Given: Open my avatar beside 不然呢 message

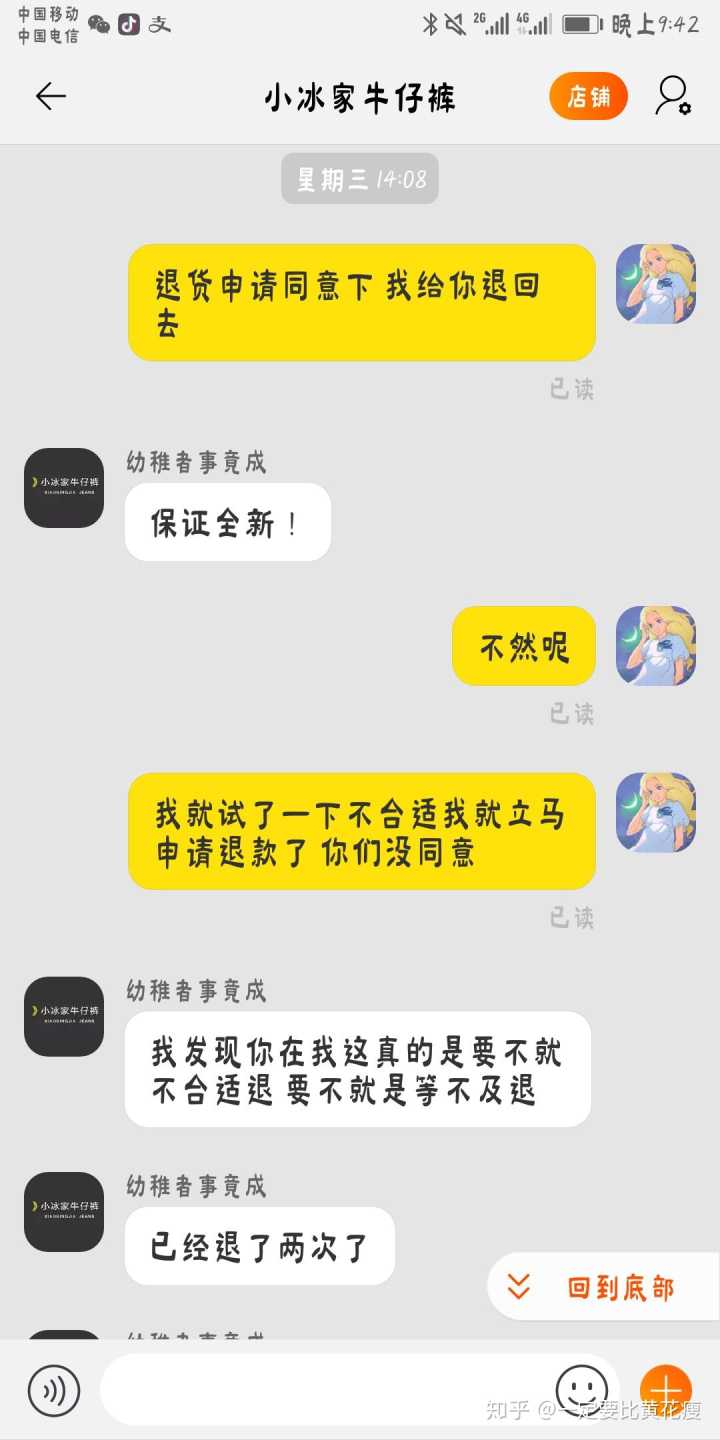Looking at the screenshot, I should (655, 646).
